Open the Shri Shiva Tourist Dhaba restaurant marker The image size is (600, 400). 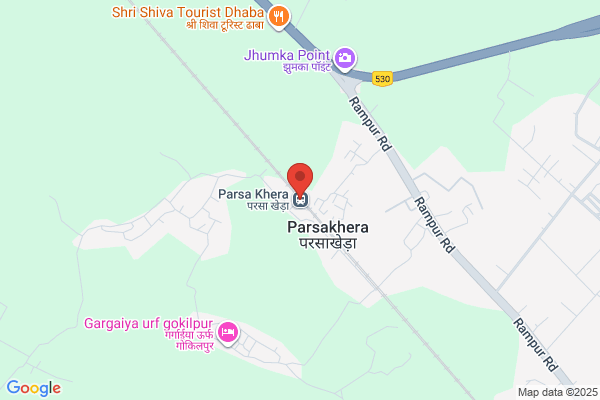point(279,17)
